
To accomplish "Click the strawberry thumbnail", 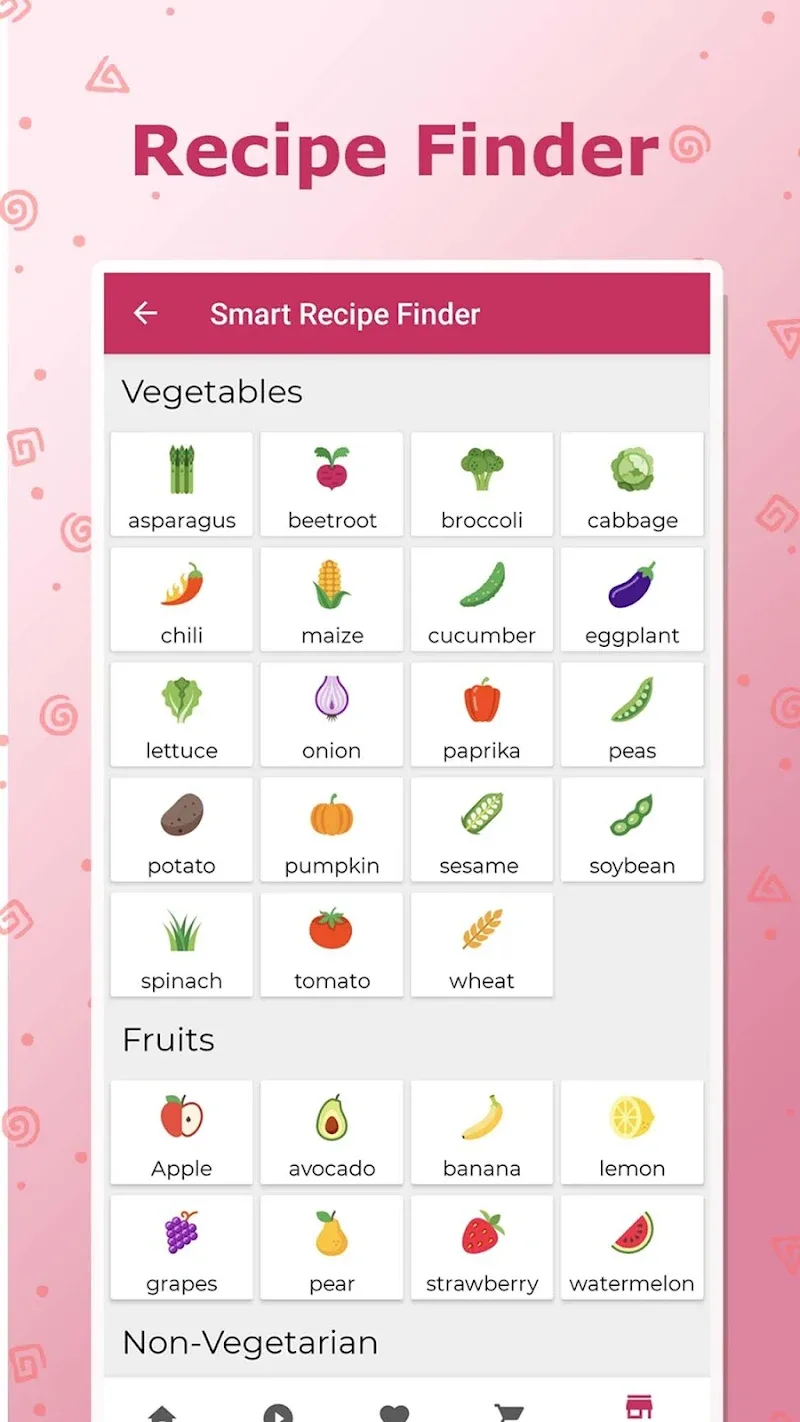I will 482,1246.
